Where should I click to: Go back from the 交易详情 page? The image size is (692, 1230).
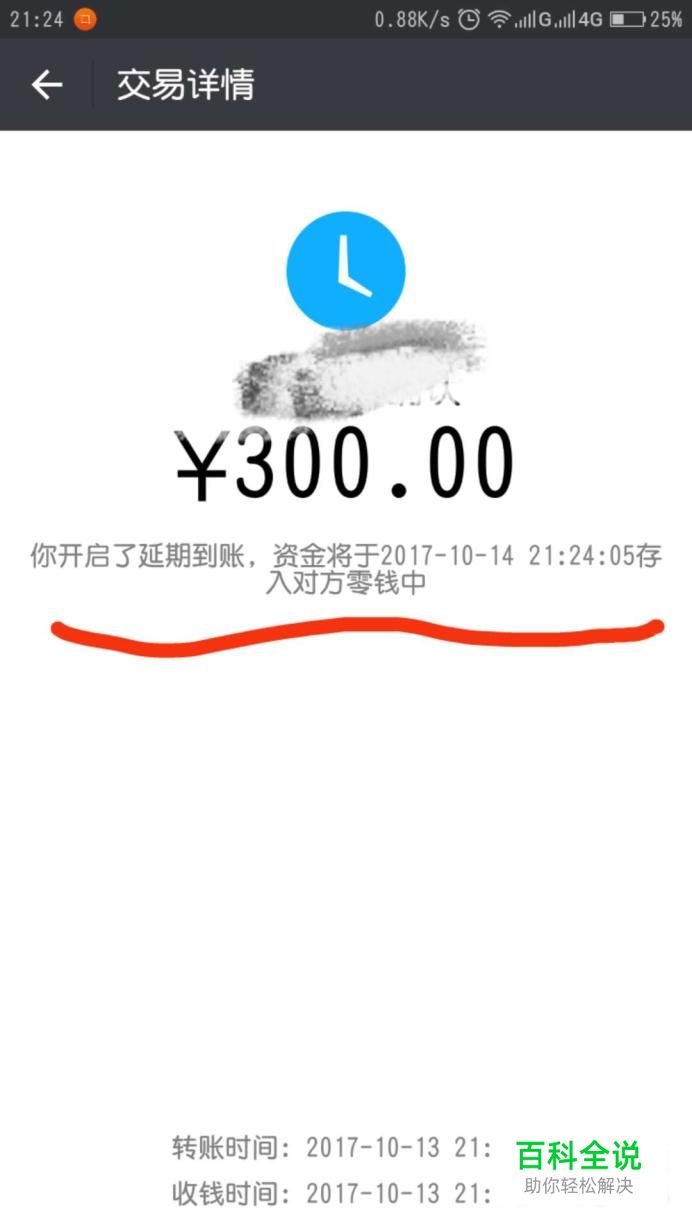tap(47, 85)
